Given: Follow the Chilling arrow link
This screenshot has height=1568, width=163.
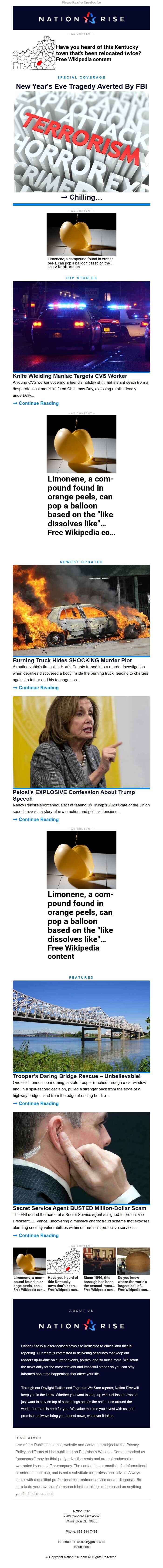Looking at the screenshot, I should click(81, 197).
